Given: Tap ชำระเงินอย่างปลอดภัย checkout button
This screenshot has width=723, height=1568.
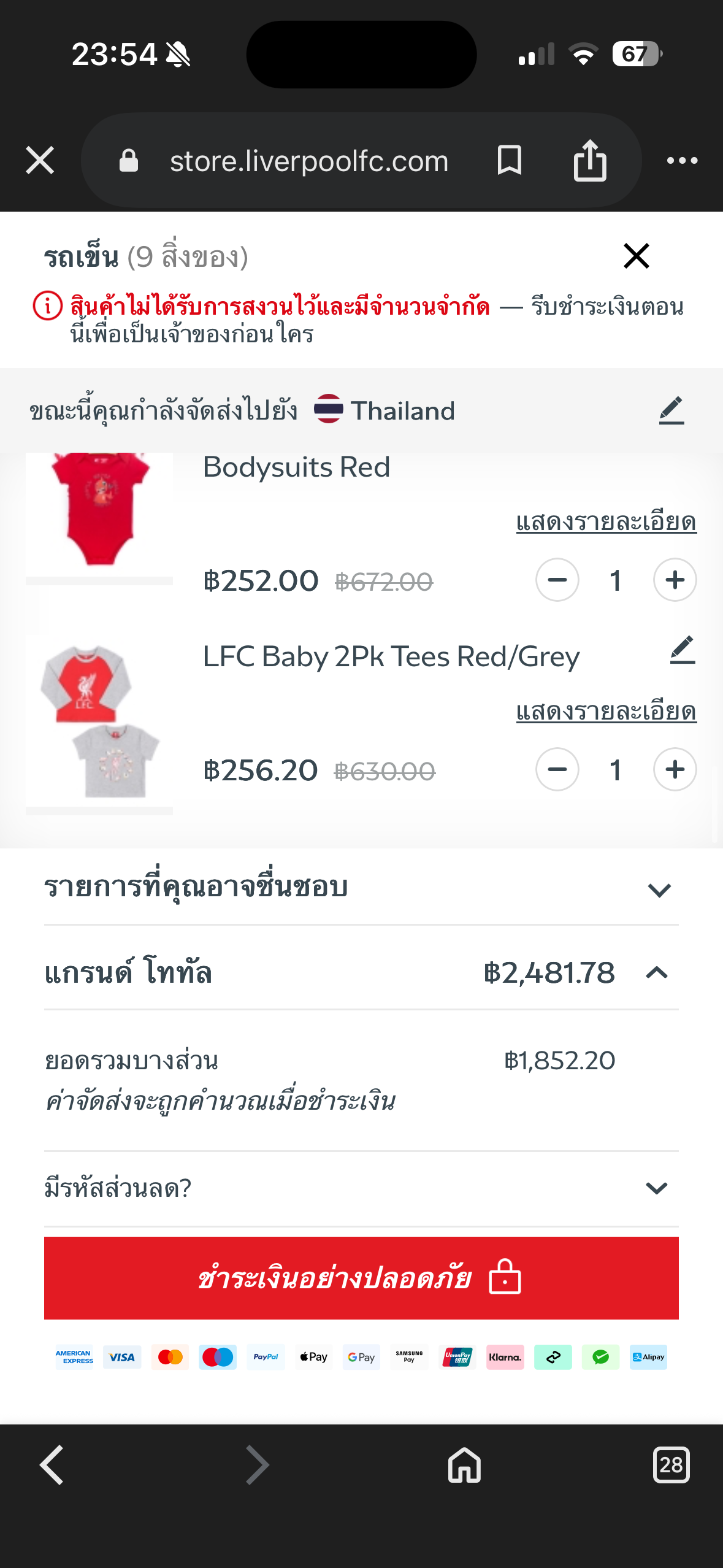Looking at the screenshot, I should [361, 1278].
